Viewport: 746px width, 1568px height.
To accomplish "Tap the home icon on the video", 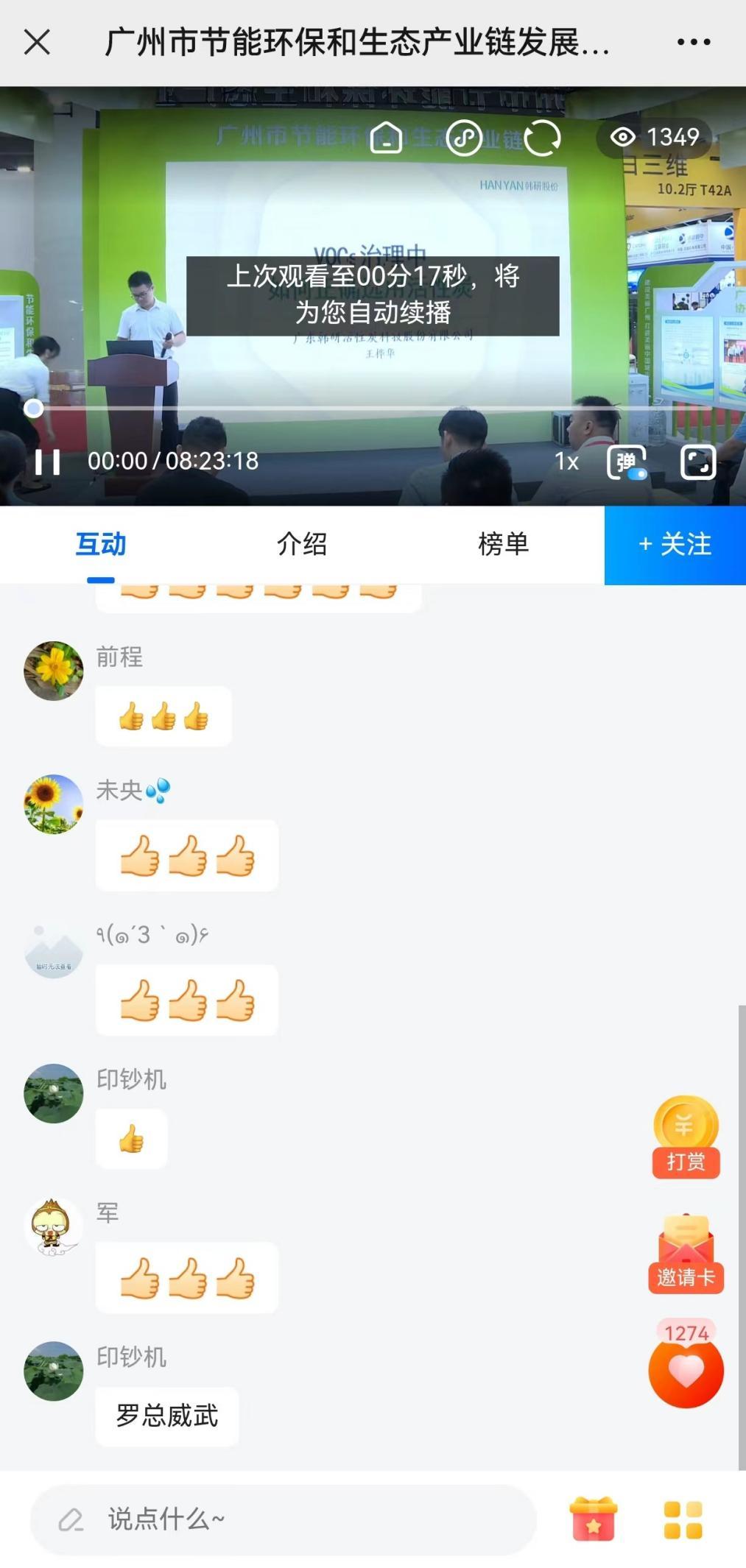I will [386, 138].
